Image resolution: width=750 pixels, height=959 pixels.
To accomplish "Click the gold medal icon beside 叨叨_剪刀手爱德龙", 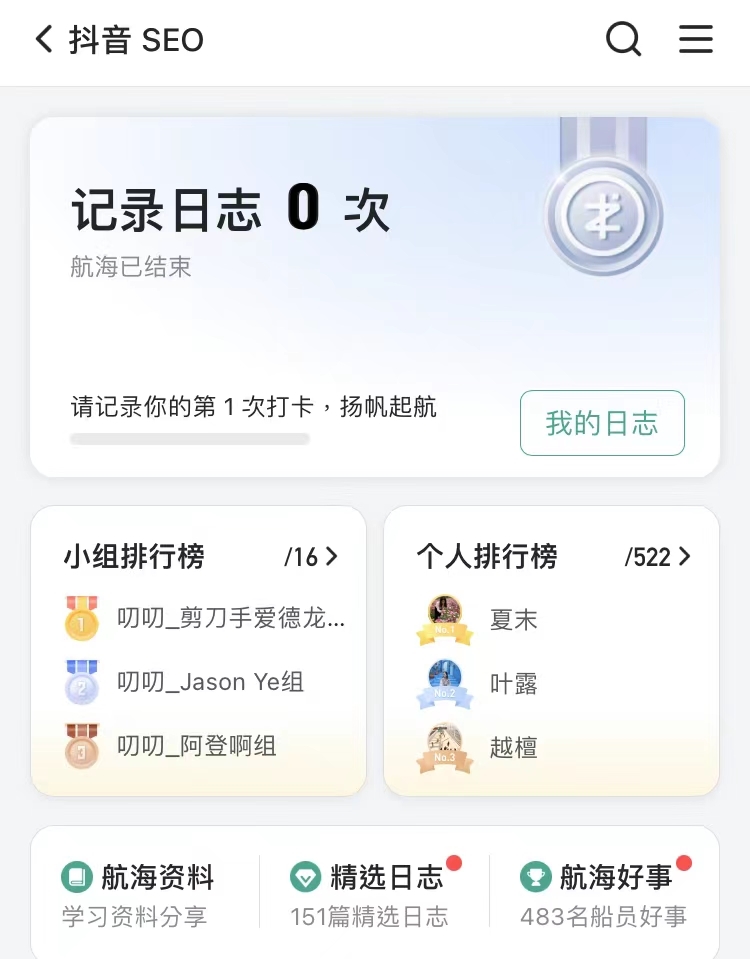I will (x=81, y=619).
